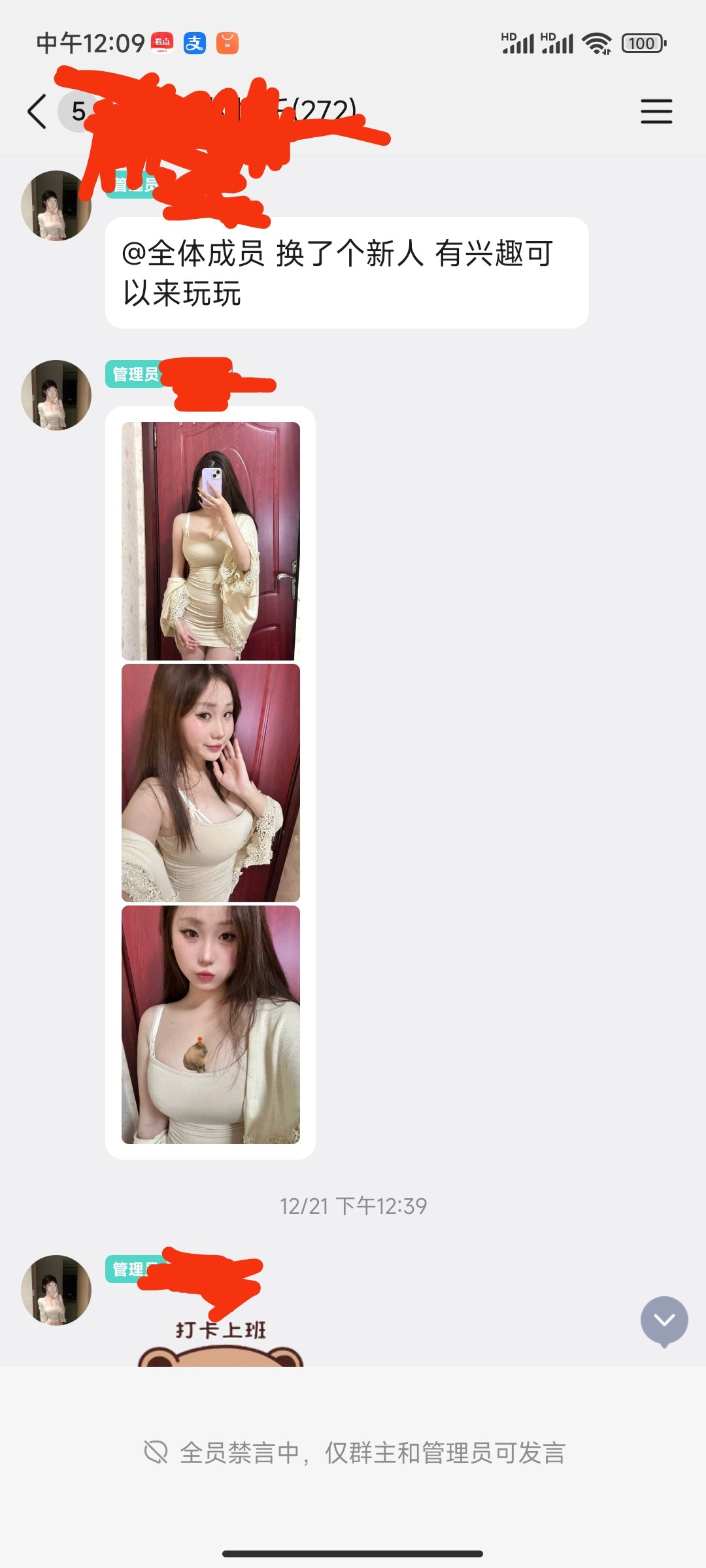Open the second photo in the message
This screenshot has height=1568, width=706.
[x=210, y=783]
